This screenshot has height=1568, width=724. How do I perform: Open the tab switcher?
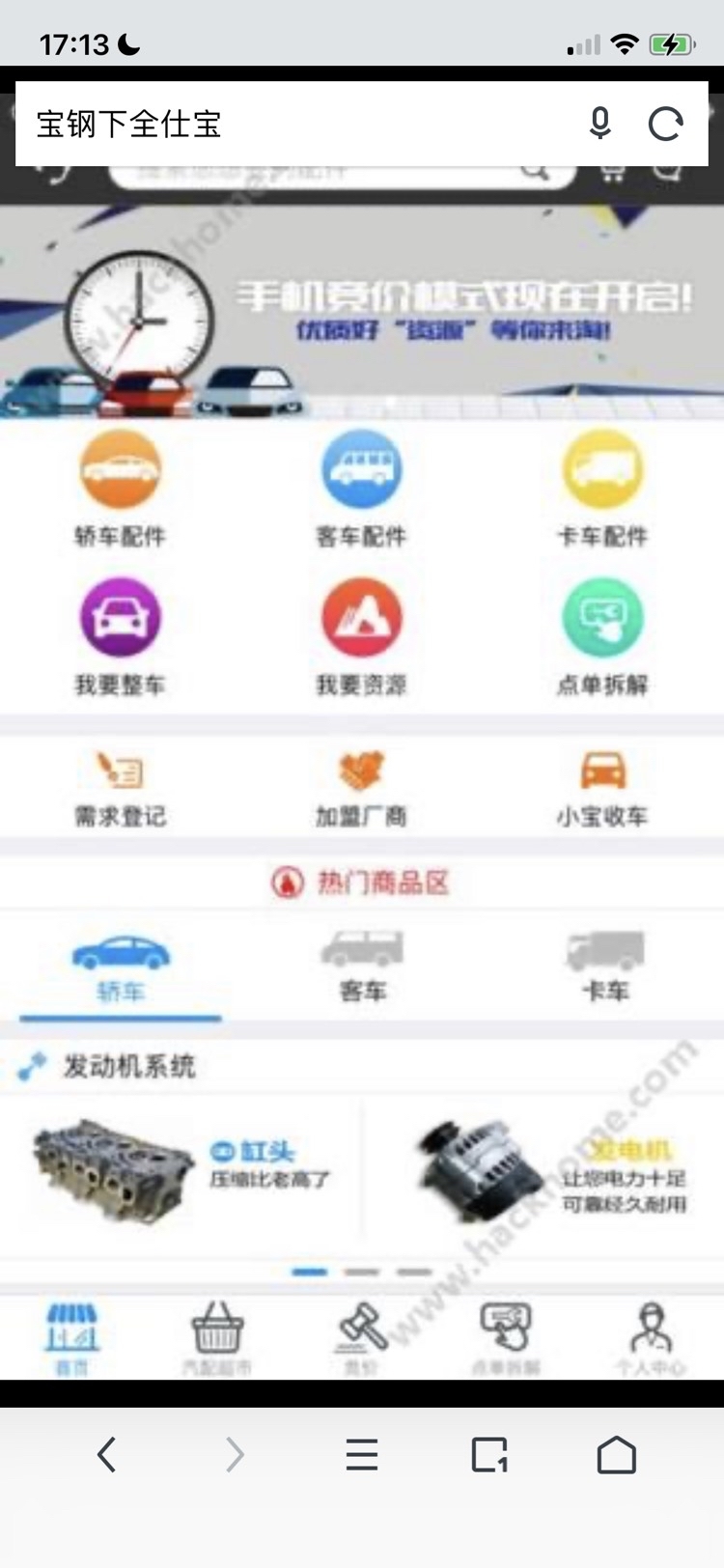click(x=489, y=1454)
